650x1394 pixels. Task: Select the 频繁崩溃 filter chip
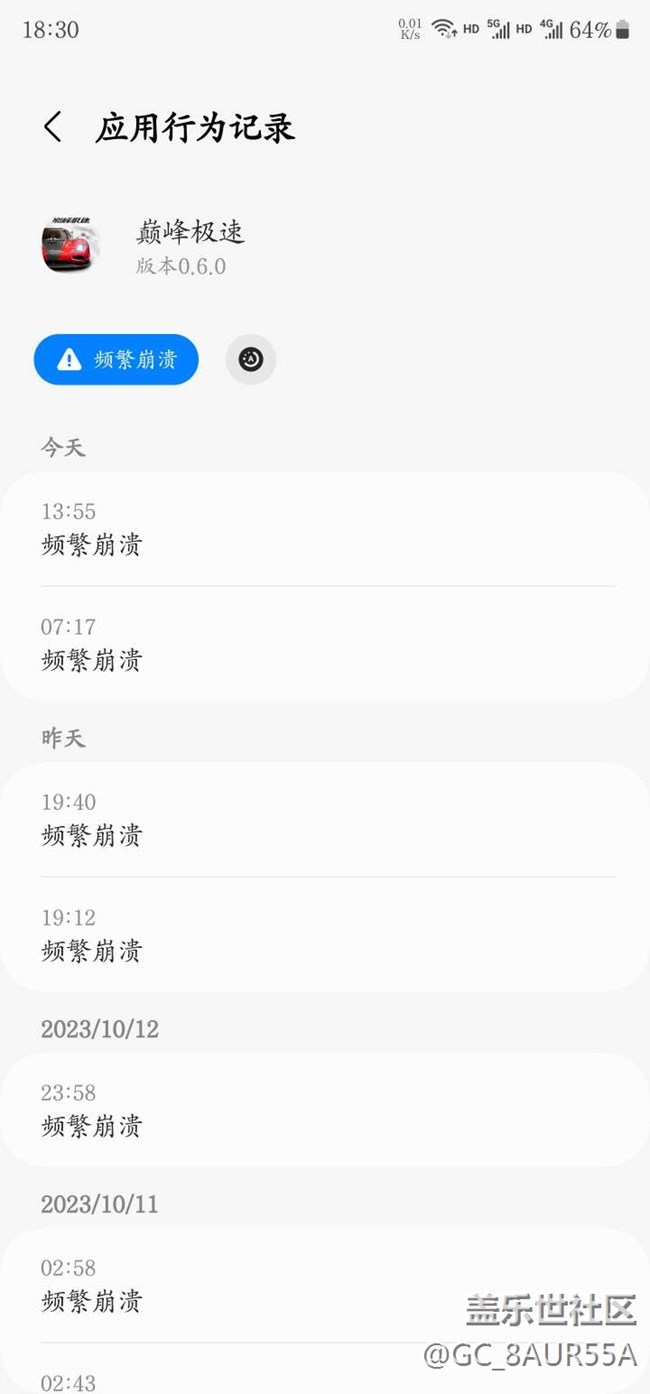[116, 360]
